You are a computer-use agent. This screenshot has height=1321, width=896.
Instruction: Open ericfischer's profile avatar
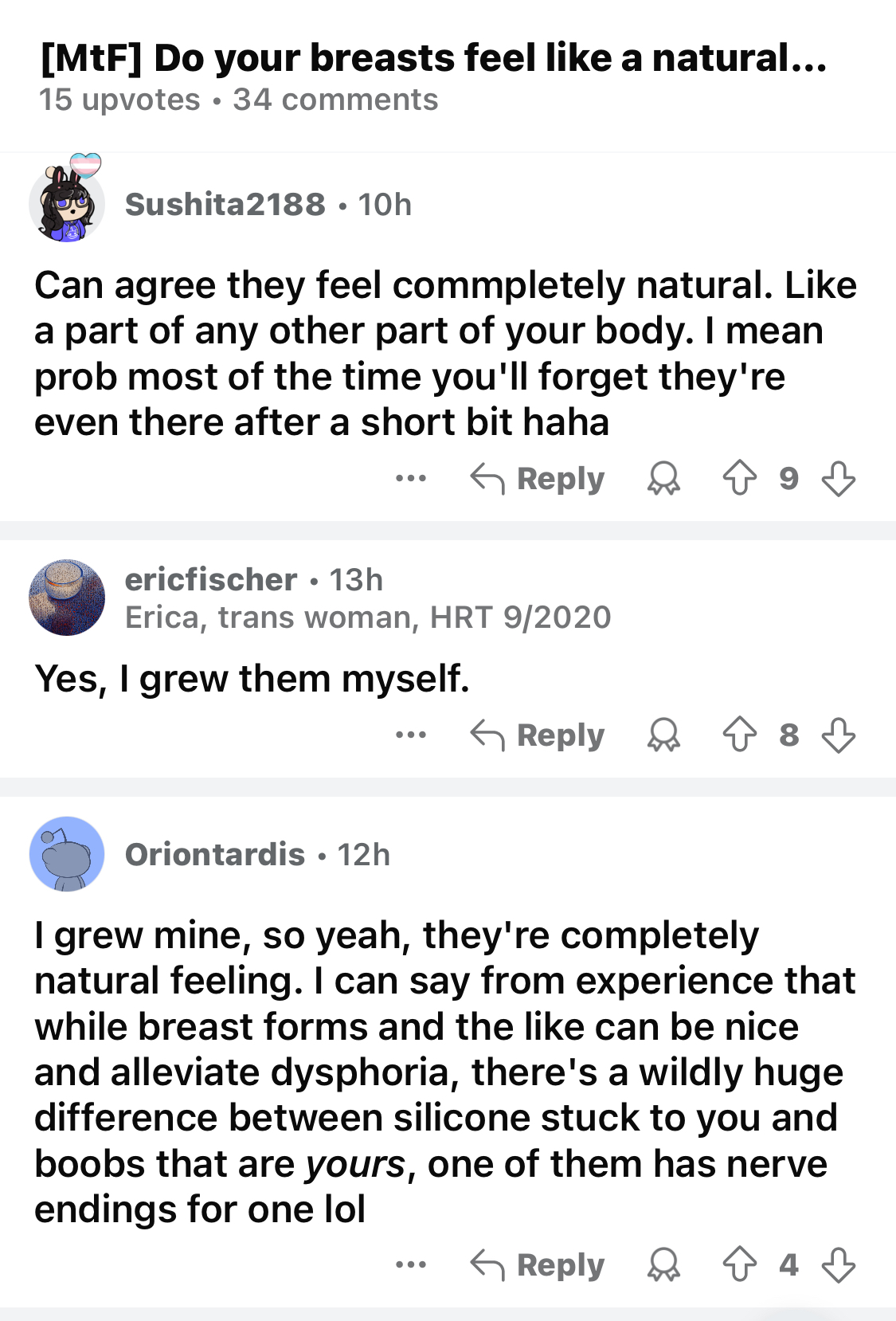coord(67,597)
